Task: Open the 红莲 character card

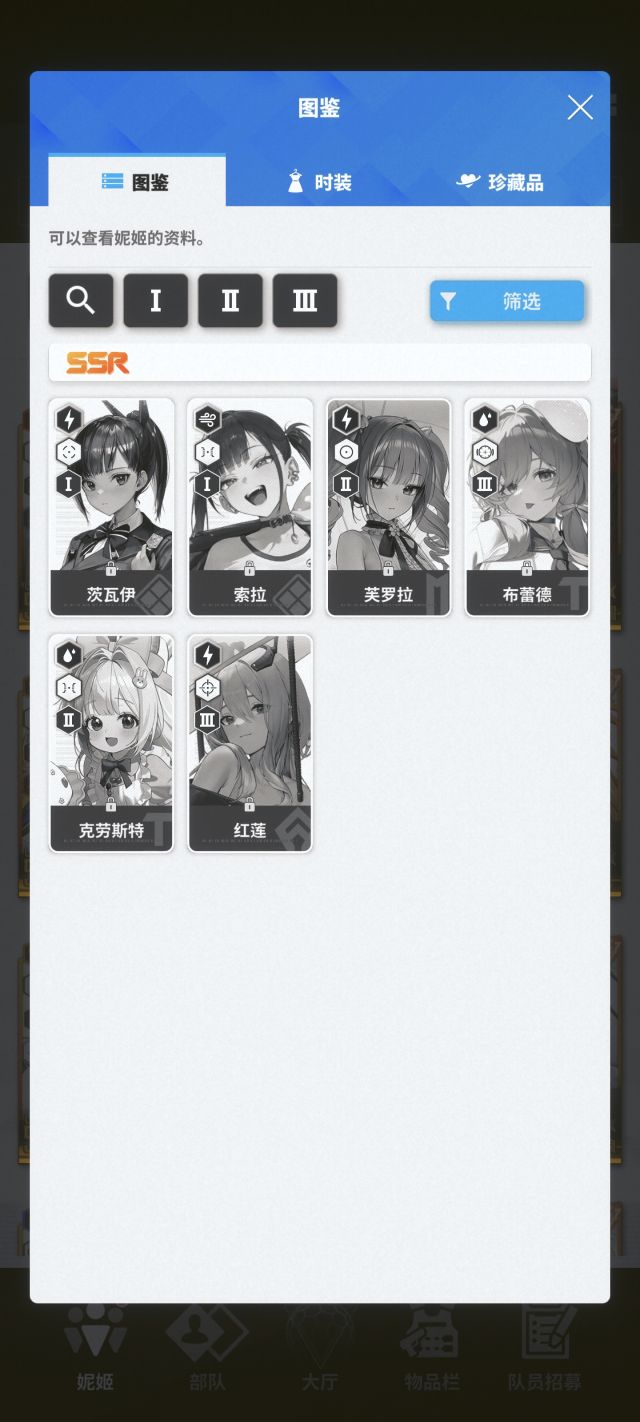Action: click(x=250, y=743)
